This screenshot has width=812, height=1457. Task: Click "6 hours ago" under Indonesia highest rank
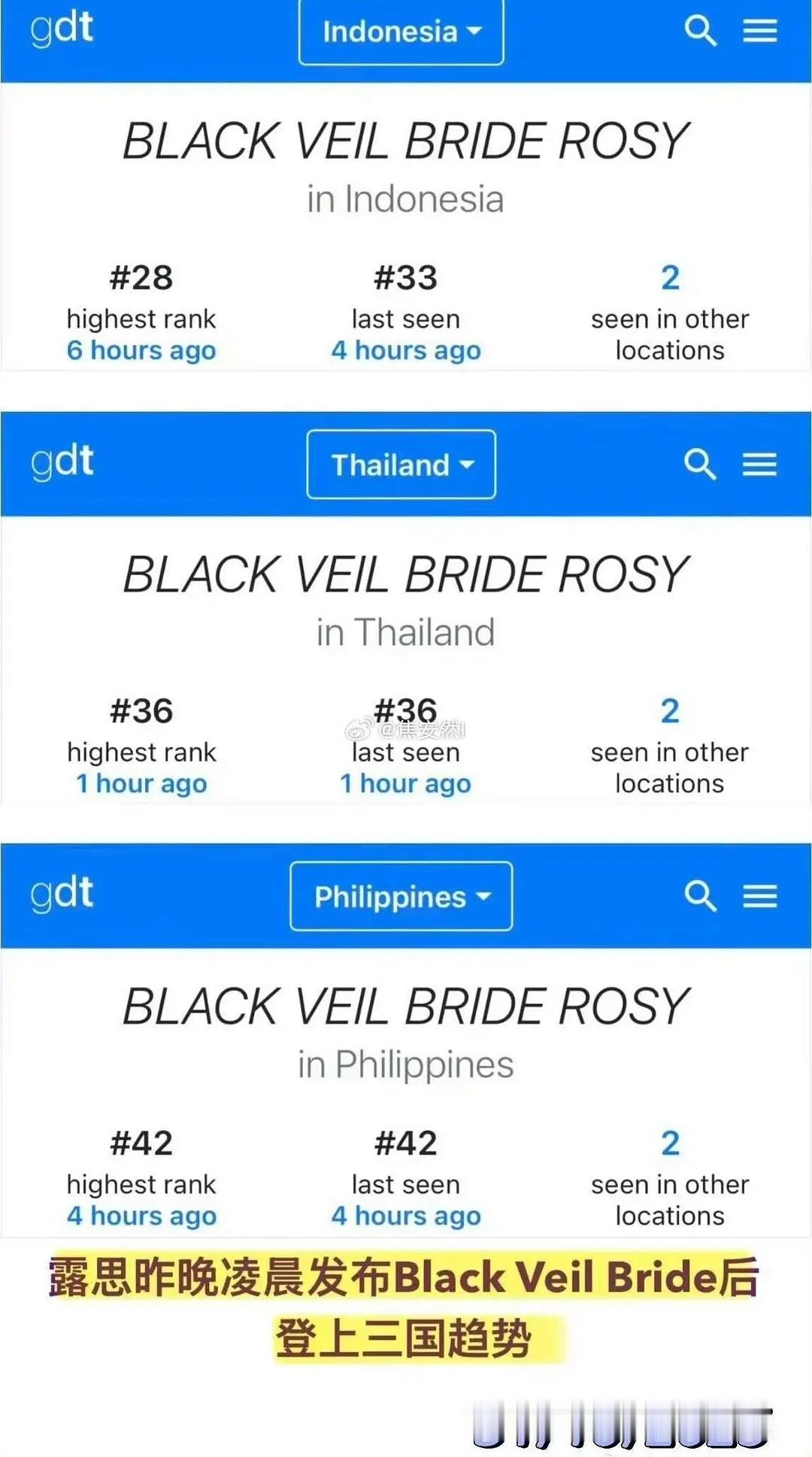point(141,350)
